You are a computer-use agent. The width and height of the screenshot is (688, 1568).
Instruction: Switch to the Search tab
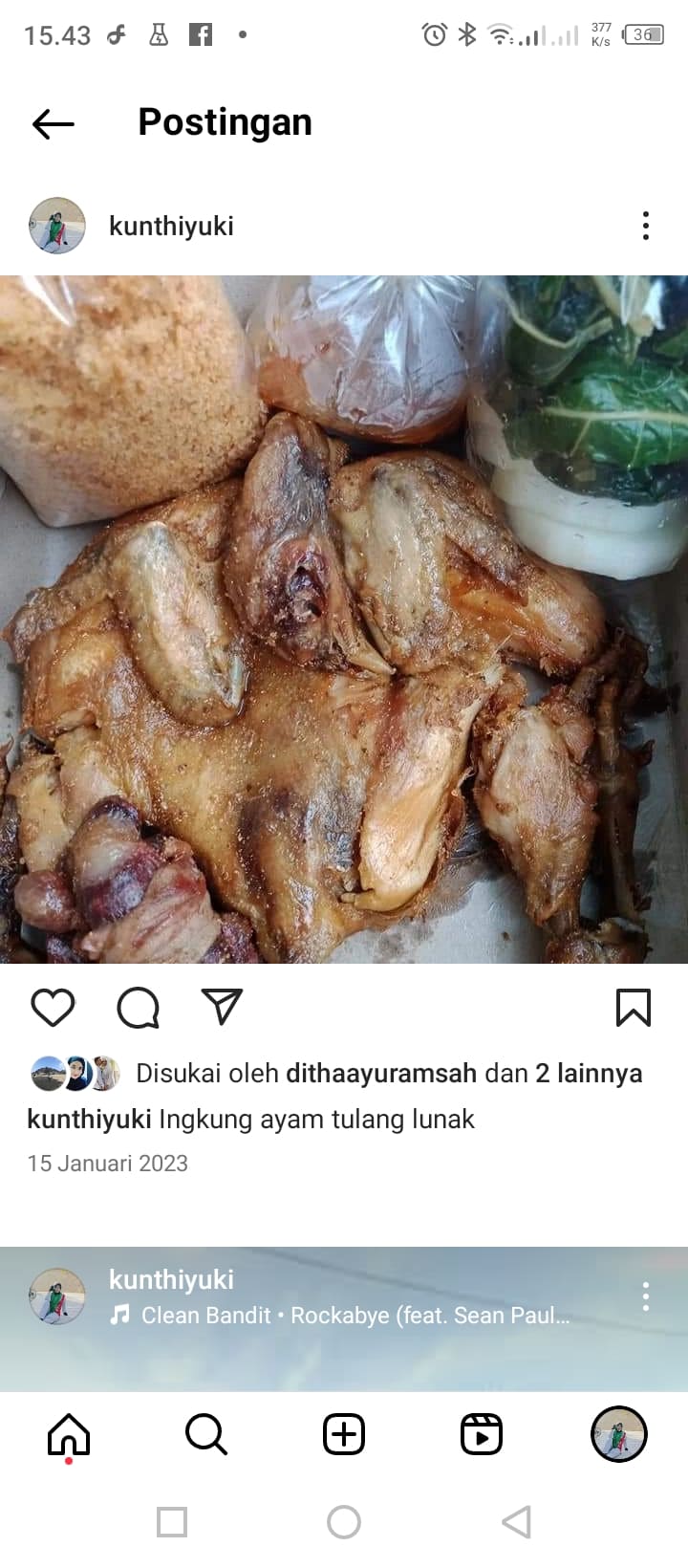pyautogui.click(x=206, y=1434)
